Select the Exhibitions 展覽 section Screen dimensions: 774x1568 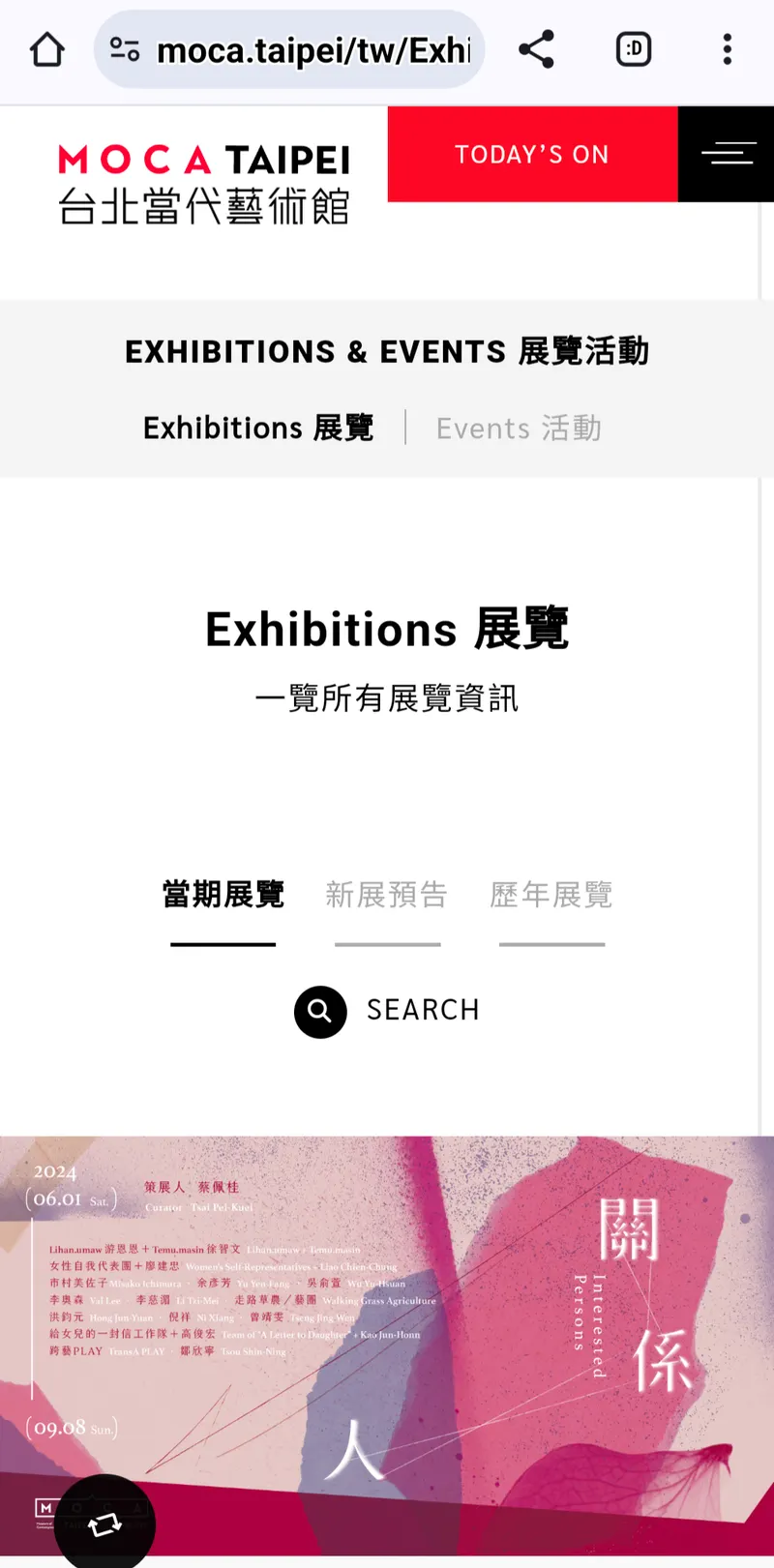[x=258, y=428]
